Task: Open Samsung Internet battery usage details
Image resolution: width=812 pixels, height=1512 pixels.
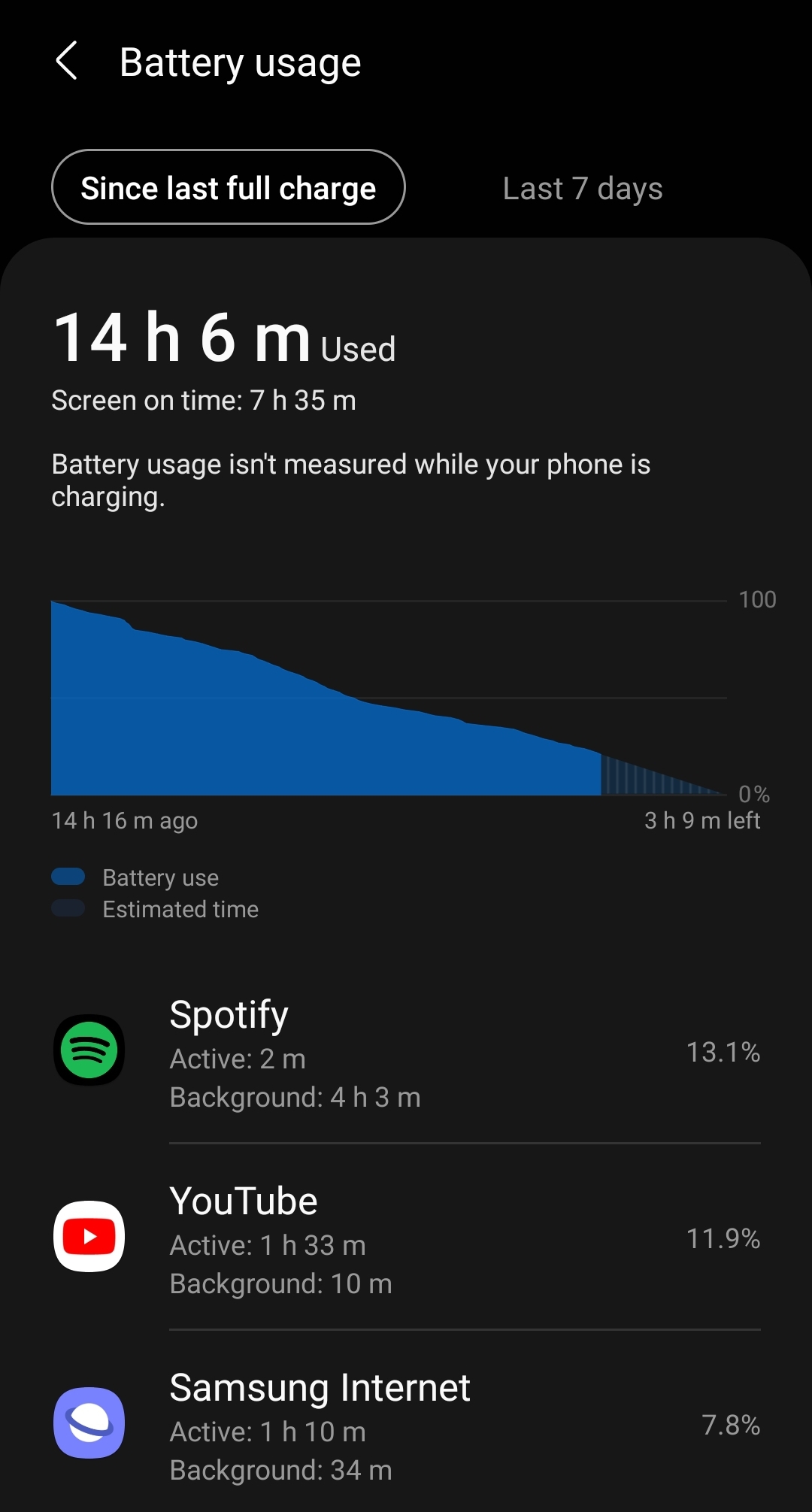Action: tap(406, 1424)
